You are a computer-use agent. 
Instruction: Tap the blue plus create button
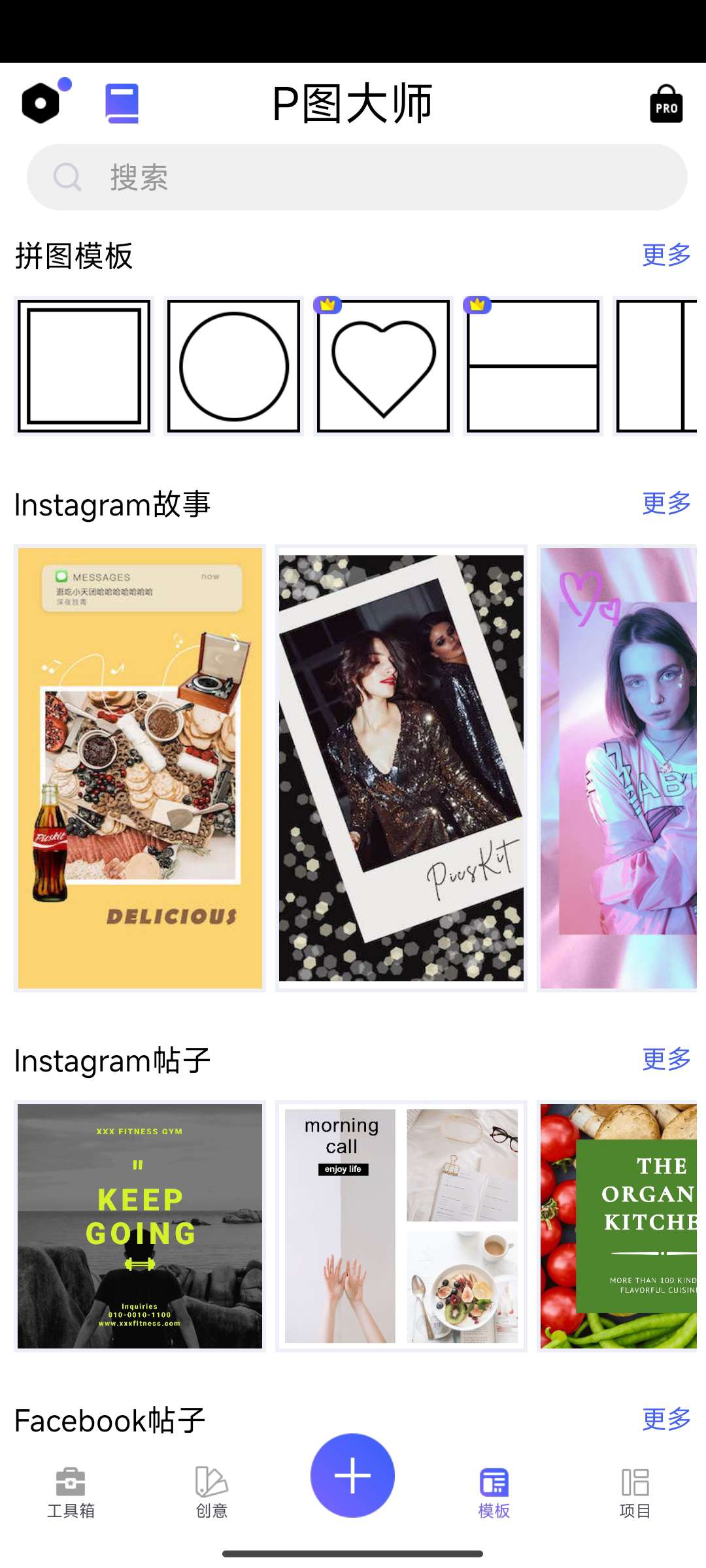coord(352,1475)
